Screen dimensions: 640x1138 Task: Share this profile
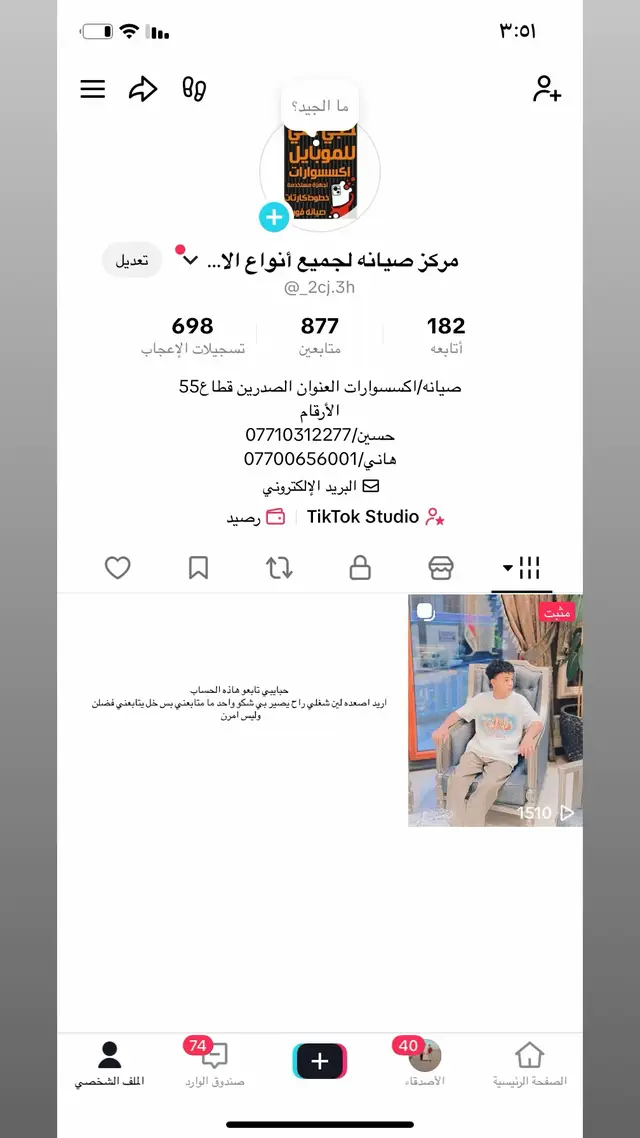tap(143, 89)
